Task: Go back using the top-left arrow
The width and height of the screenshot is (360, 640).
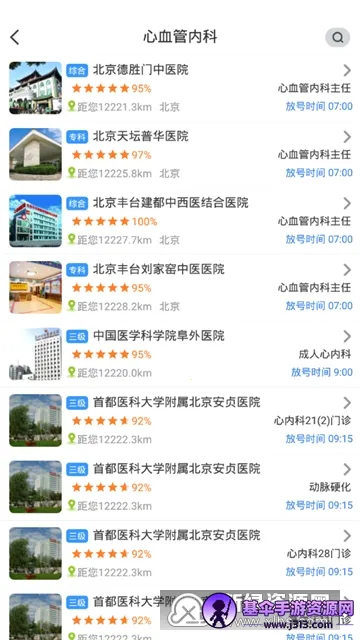Action: click(15, 38)
